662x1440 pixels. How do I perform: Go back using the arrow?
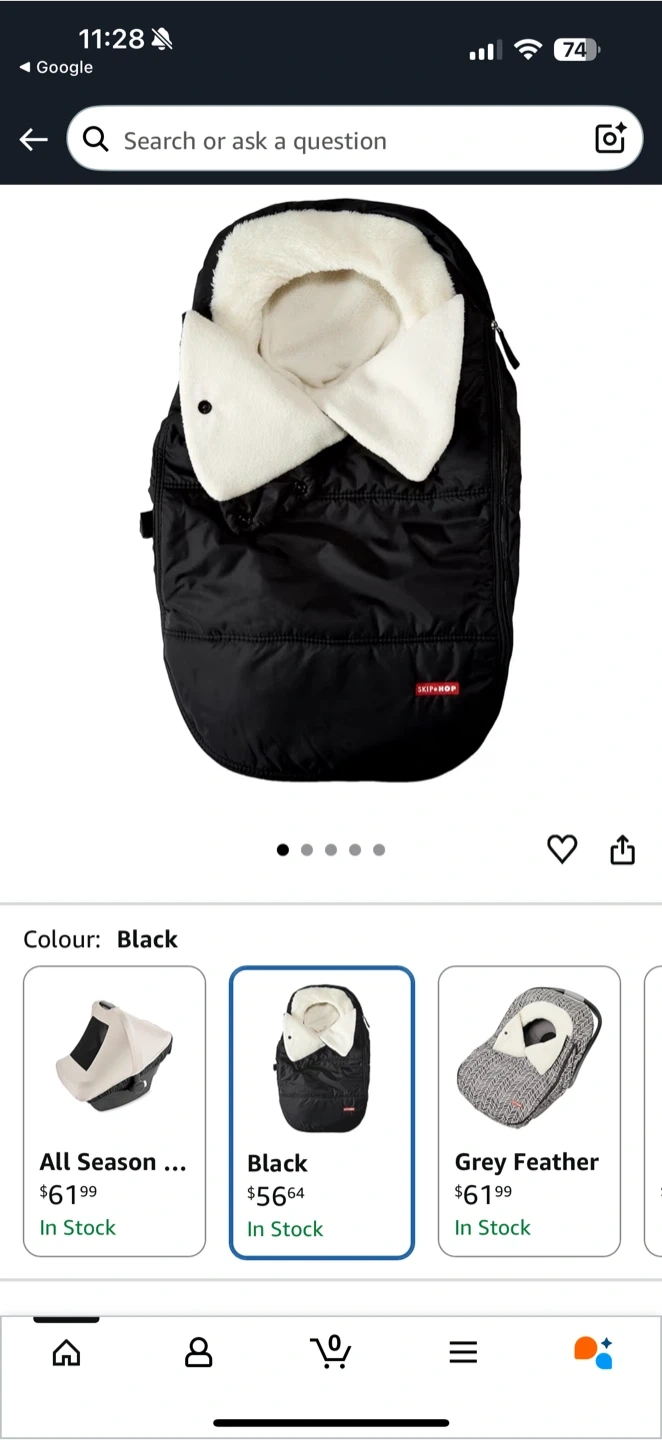tap(34, 140)
